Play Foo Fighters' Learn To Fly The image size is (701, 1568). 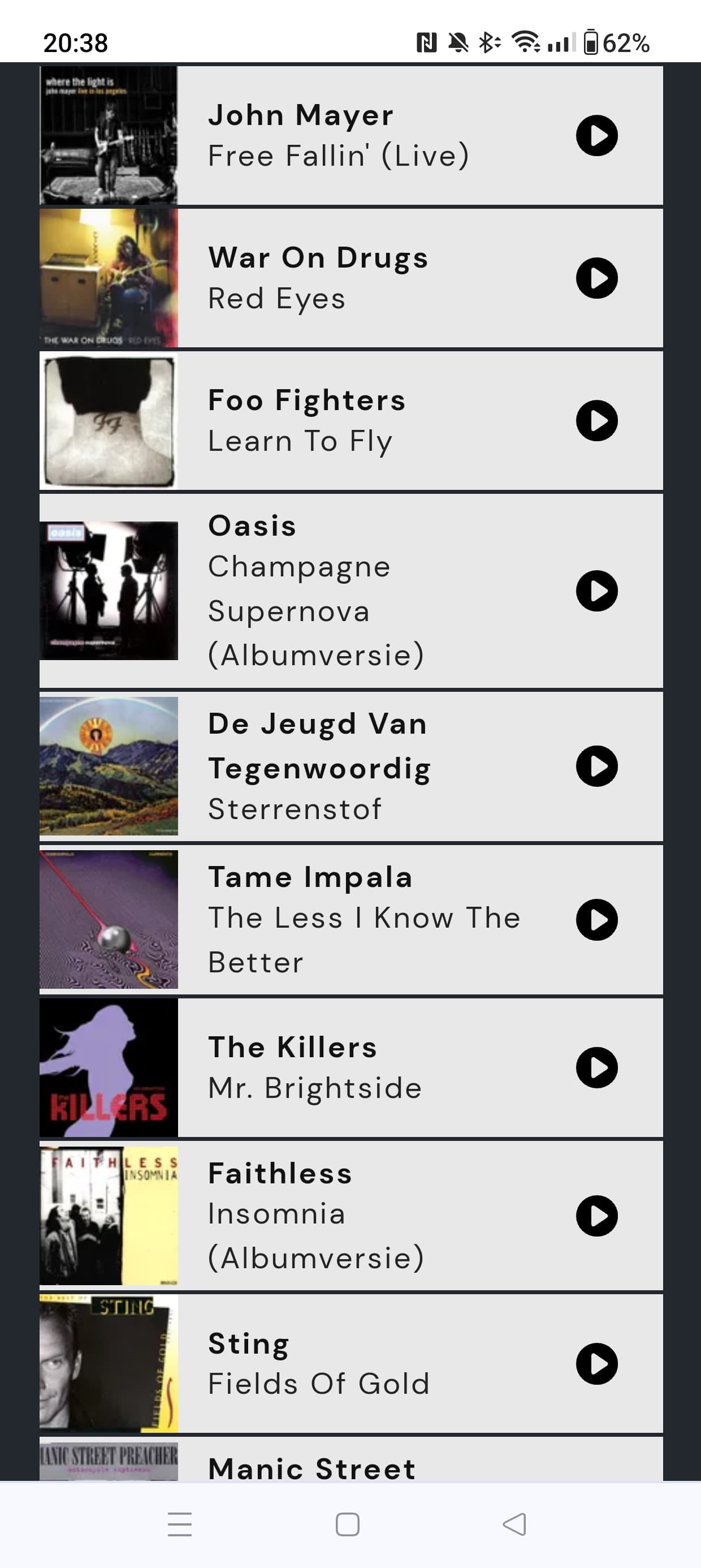(x=597, y=421)
